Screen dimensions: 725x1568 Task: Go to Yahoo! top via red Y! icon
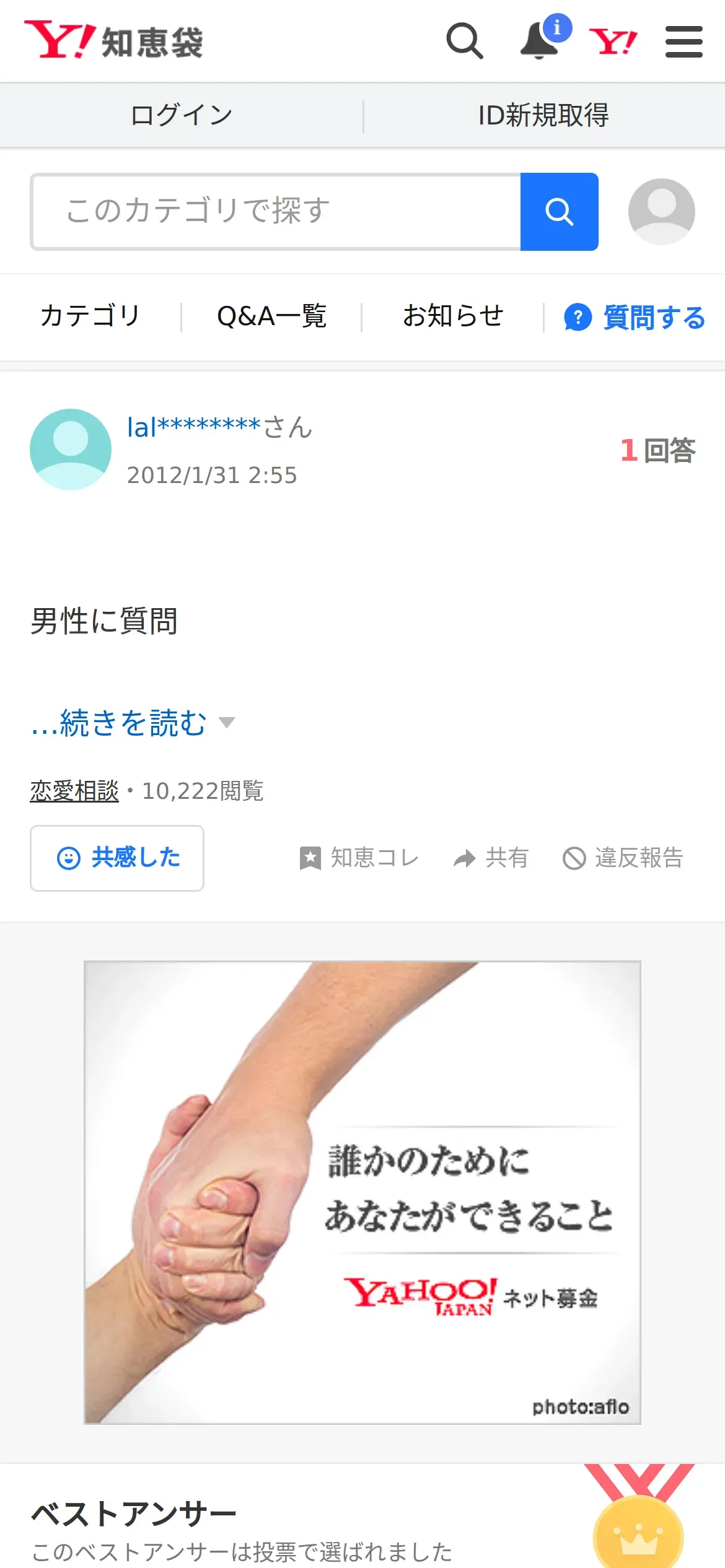point(613,41)
